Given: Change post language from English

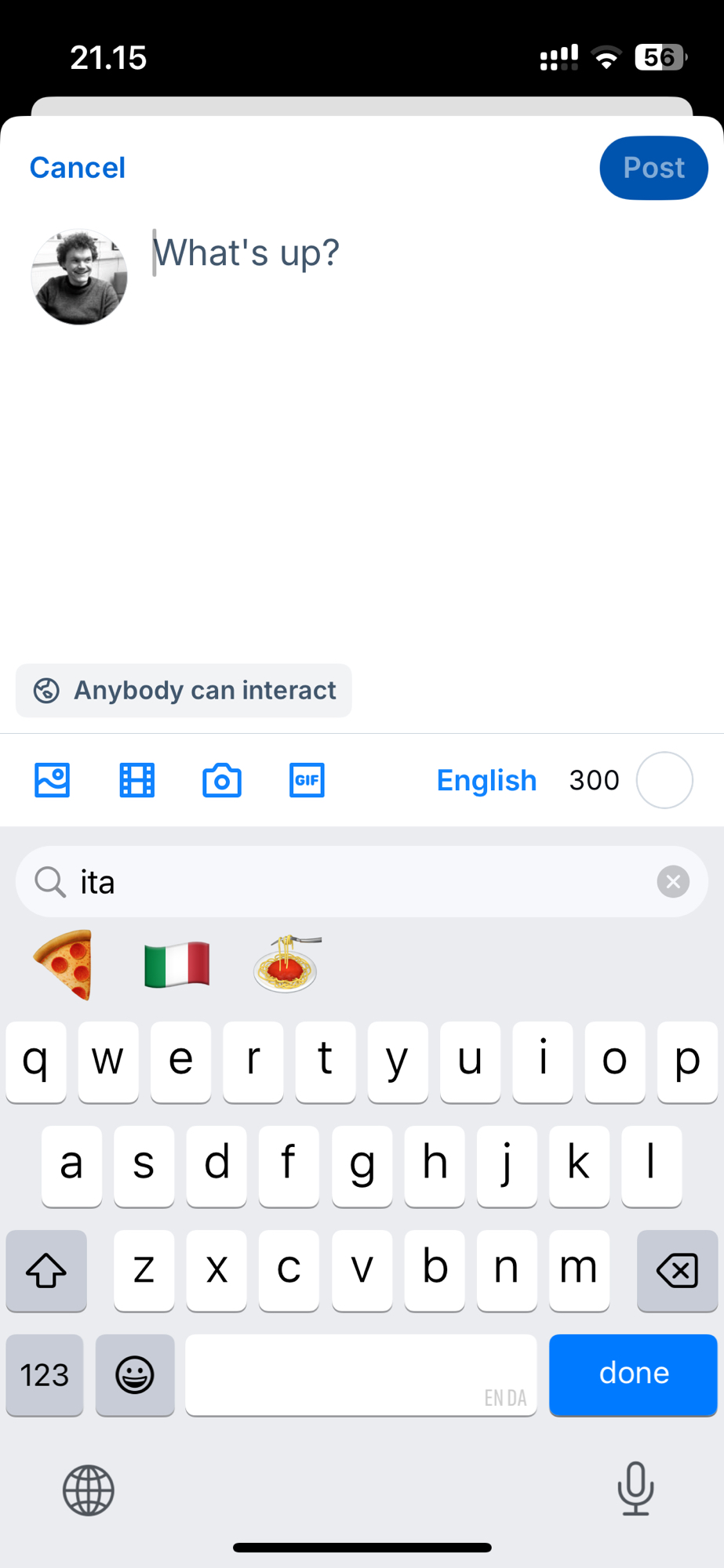Looking at the screenshot, I should pos(486,780).
